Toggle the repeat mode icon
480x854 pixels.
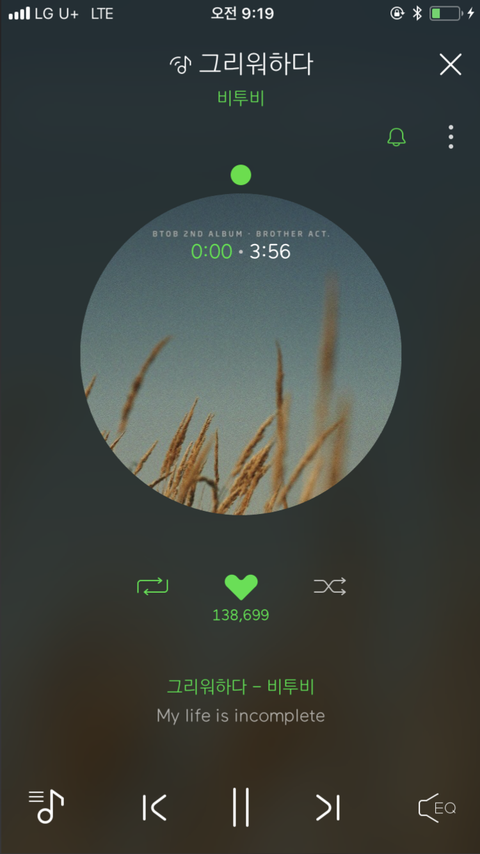coord(153,587)
